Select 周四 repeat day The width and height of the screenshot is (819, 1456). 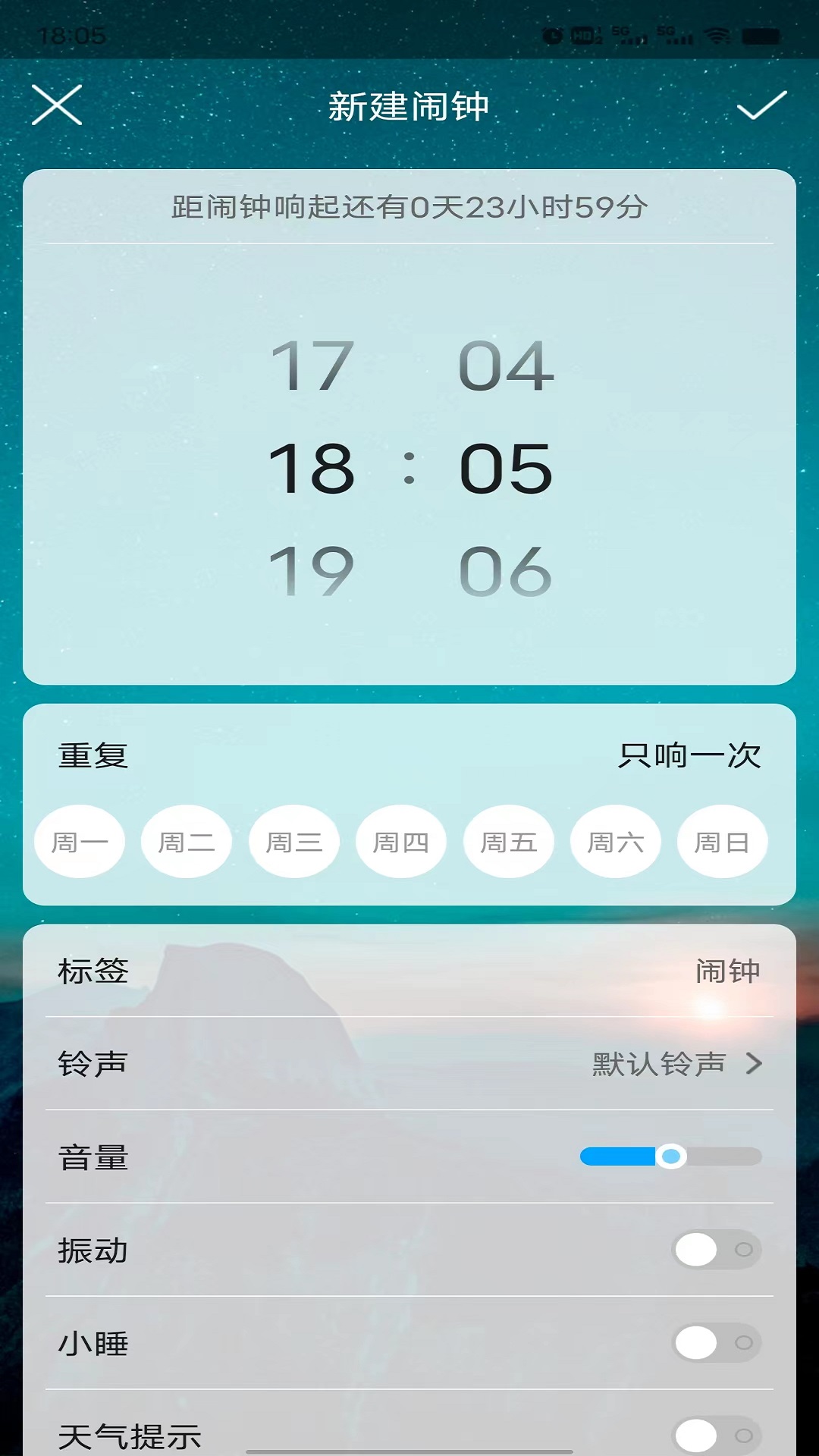401,842
